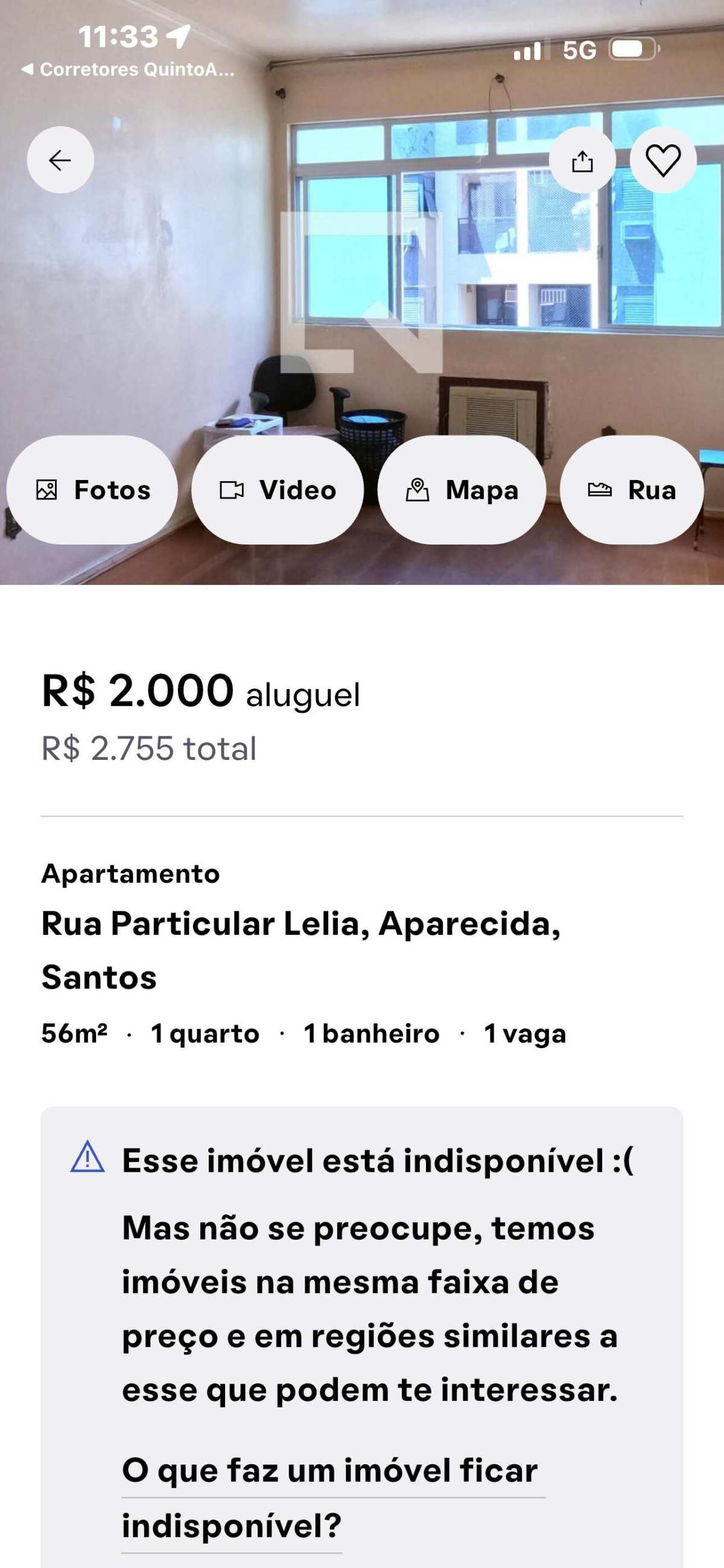Favorite this apartment with the heart

(x=662, y=160)
